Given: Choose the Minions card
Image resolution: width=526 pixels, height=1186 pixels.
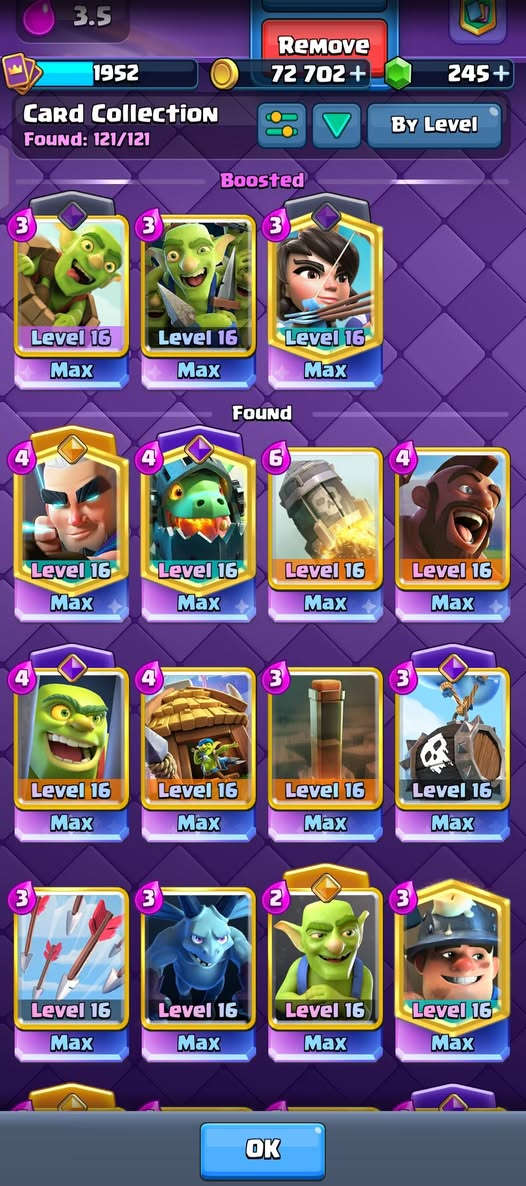Looking at the screenshot, I should pyautogui.click(x=198, y=974).
